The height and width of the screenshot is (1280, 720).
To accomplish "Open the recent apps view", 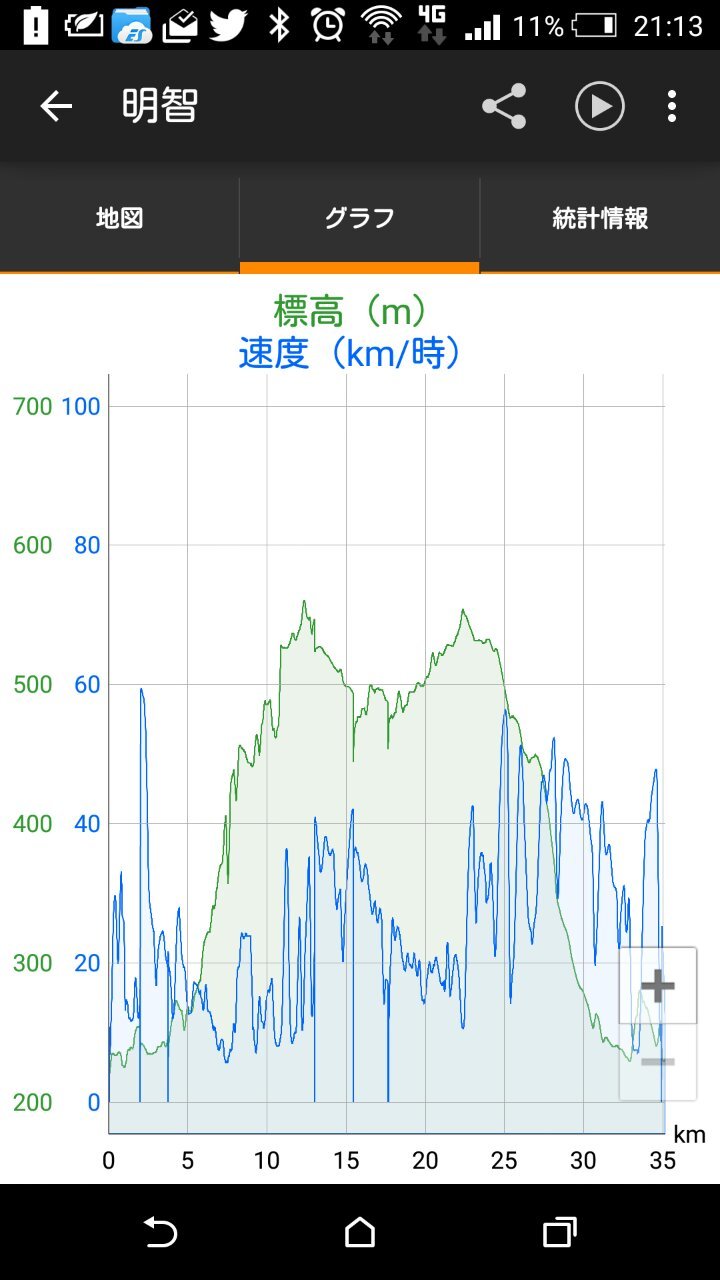I will (x=560, y=1232).
